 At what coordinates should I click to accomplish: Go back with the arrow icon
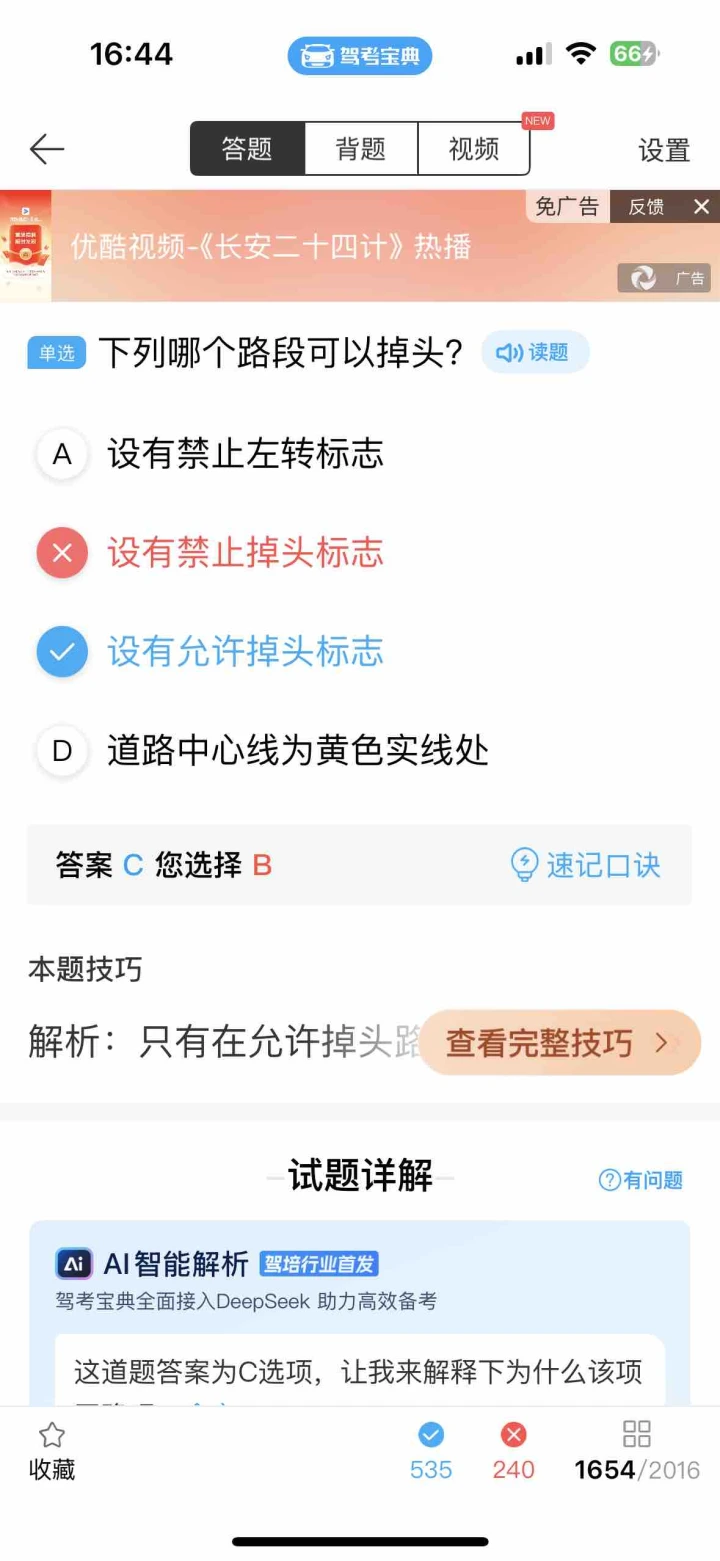coord(46,150)
